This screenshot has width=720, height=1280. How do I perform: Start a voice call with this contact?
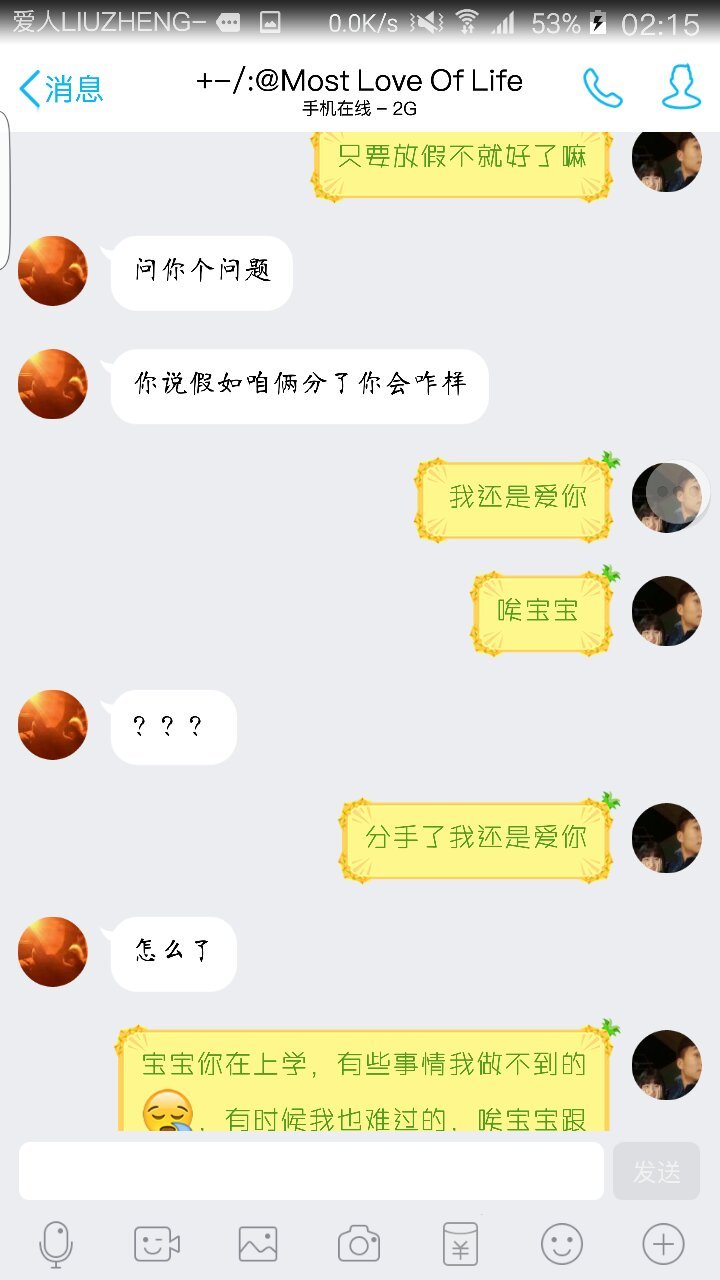[x=603, y=89]
